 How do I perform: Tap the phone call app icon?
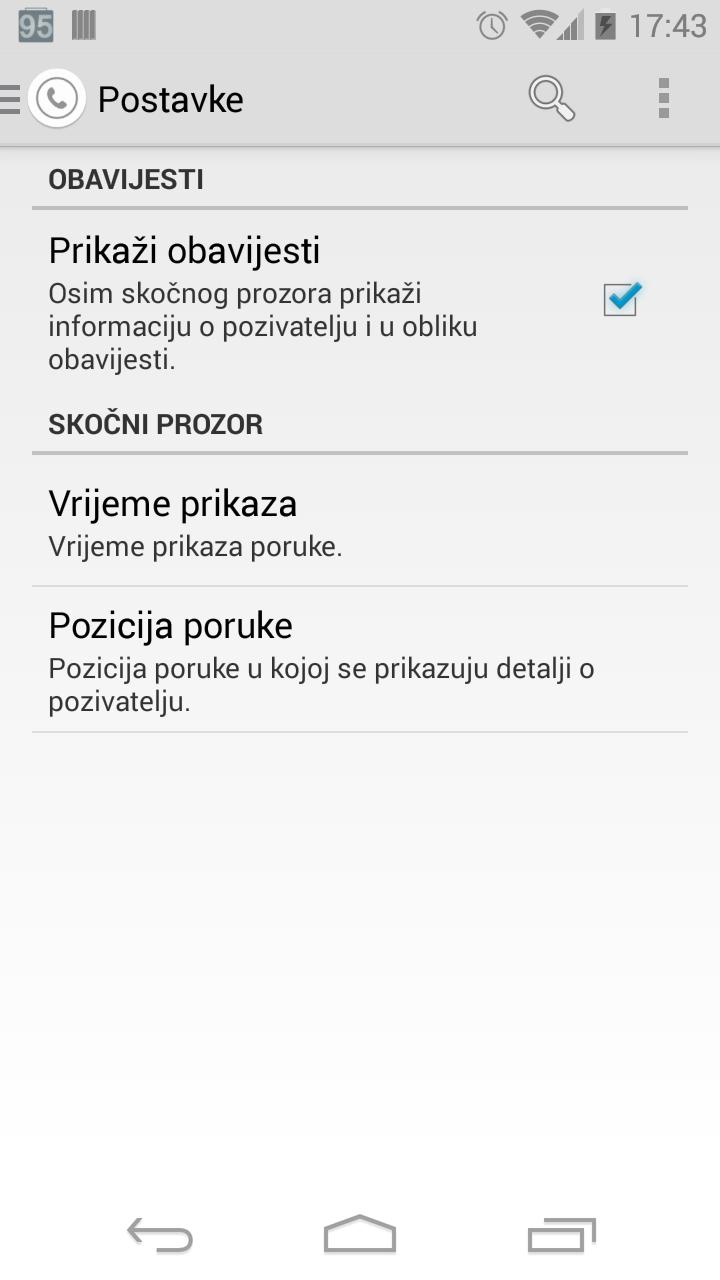point(56,98)
